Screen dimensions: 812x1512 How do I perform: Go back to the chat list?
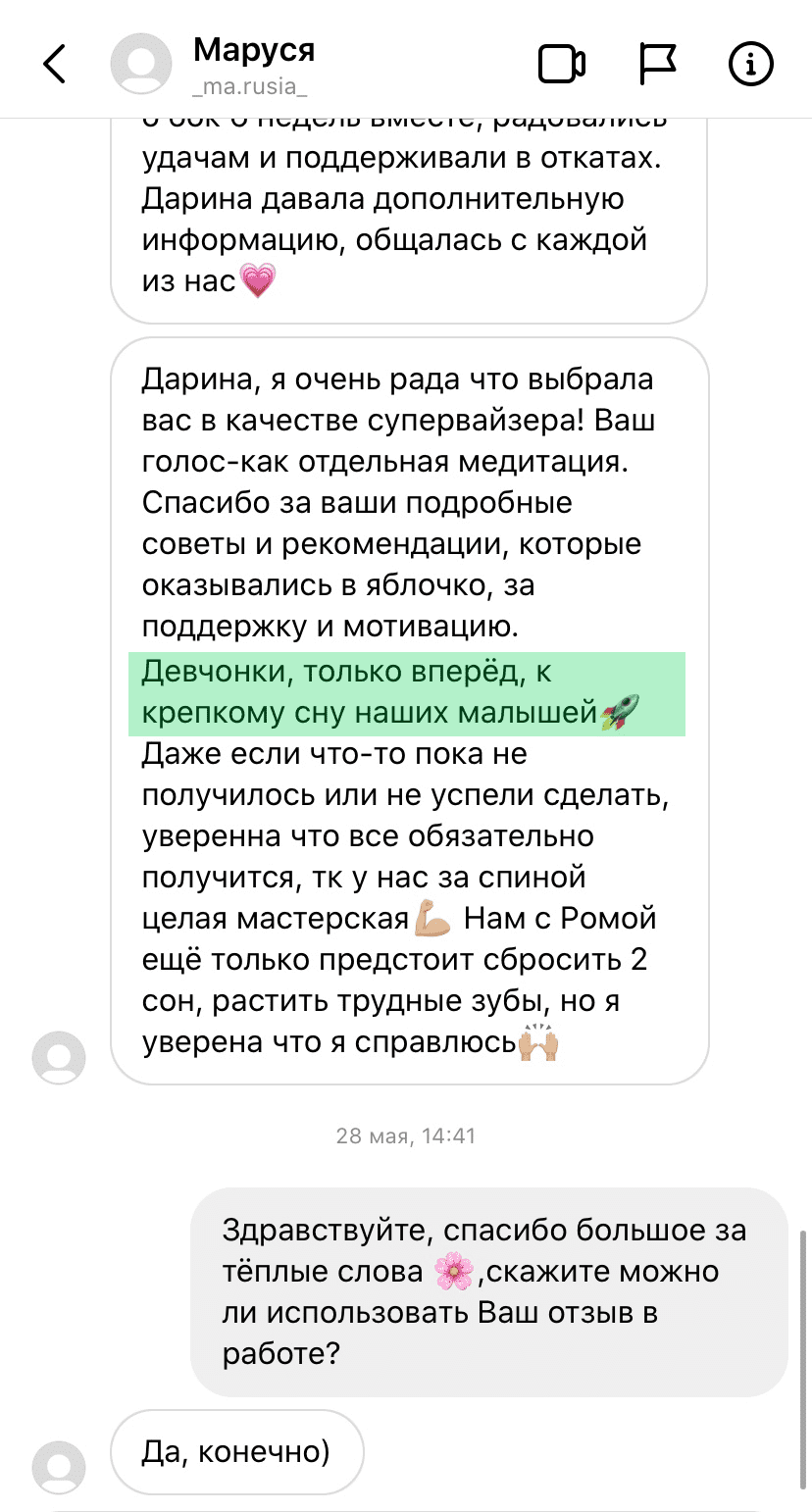point(55,64)
